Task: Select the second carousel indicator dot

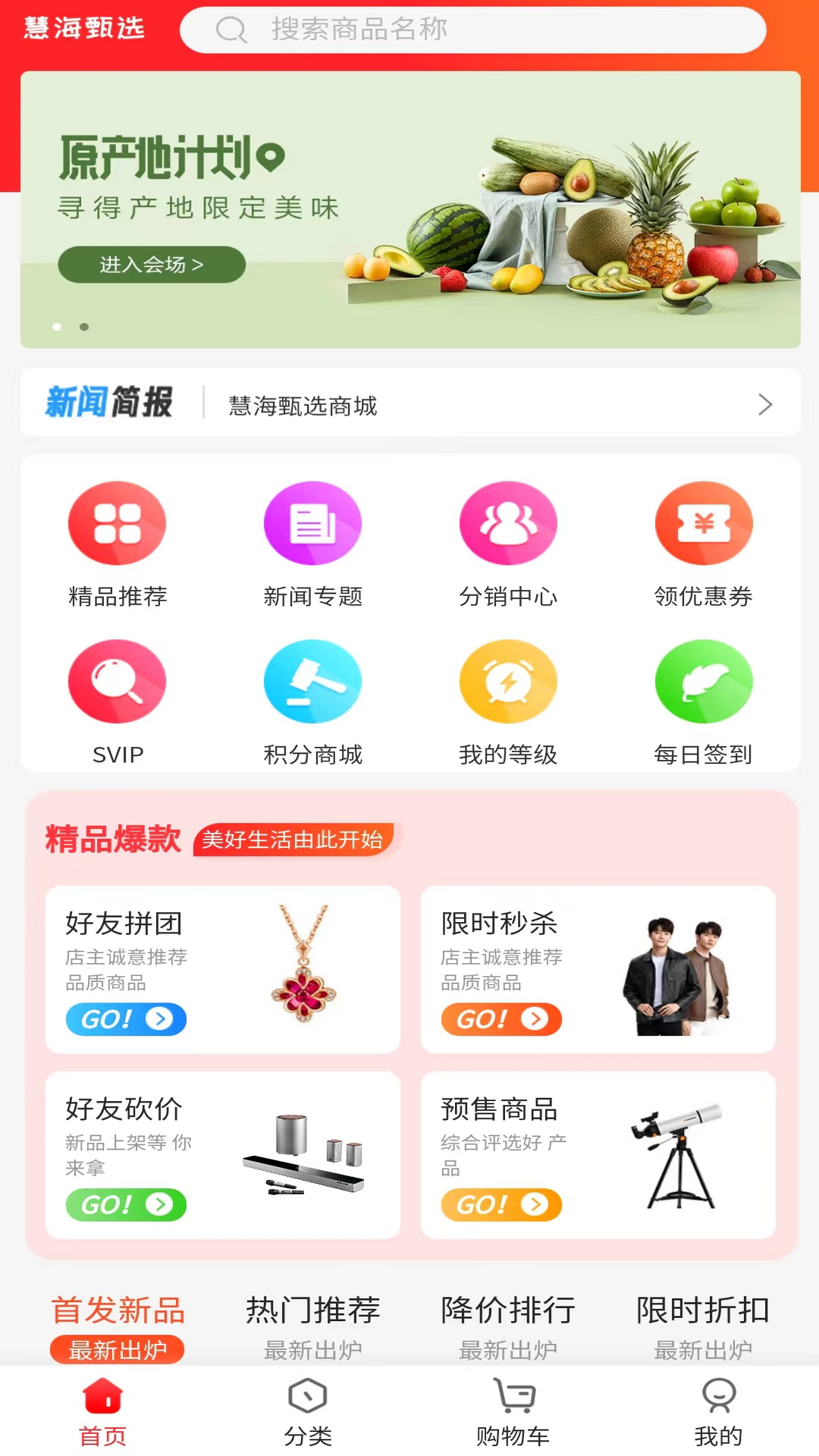Action: point(84,327)
